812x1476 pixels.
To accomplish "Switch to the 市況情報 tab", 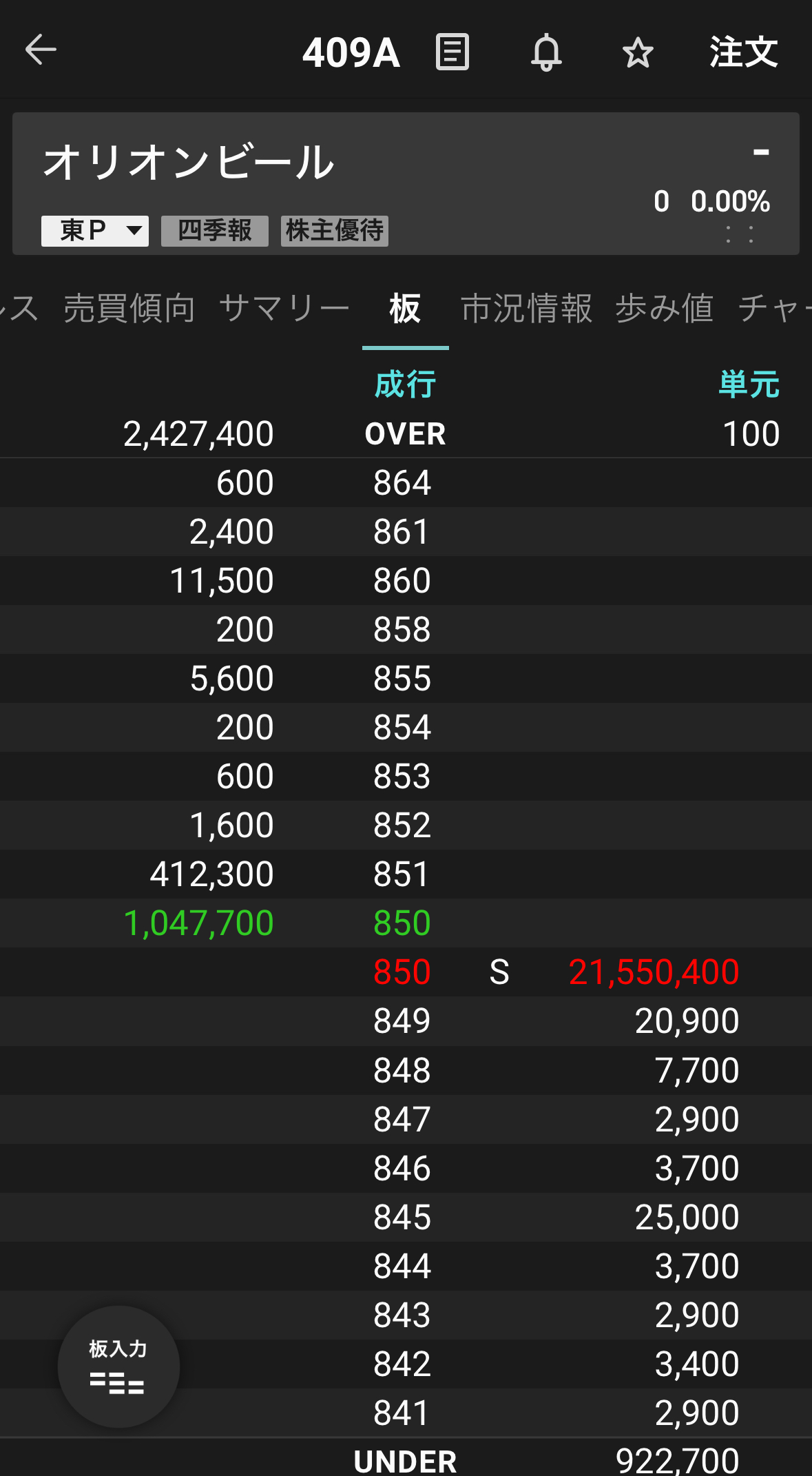I will point(526,308).
